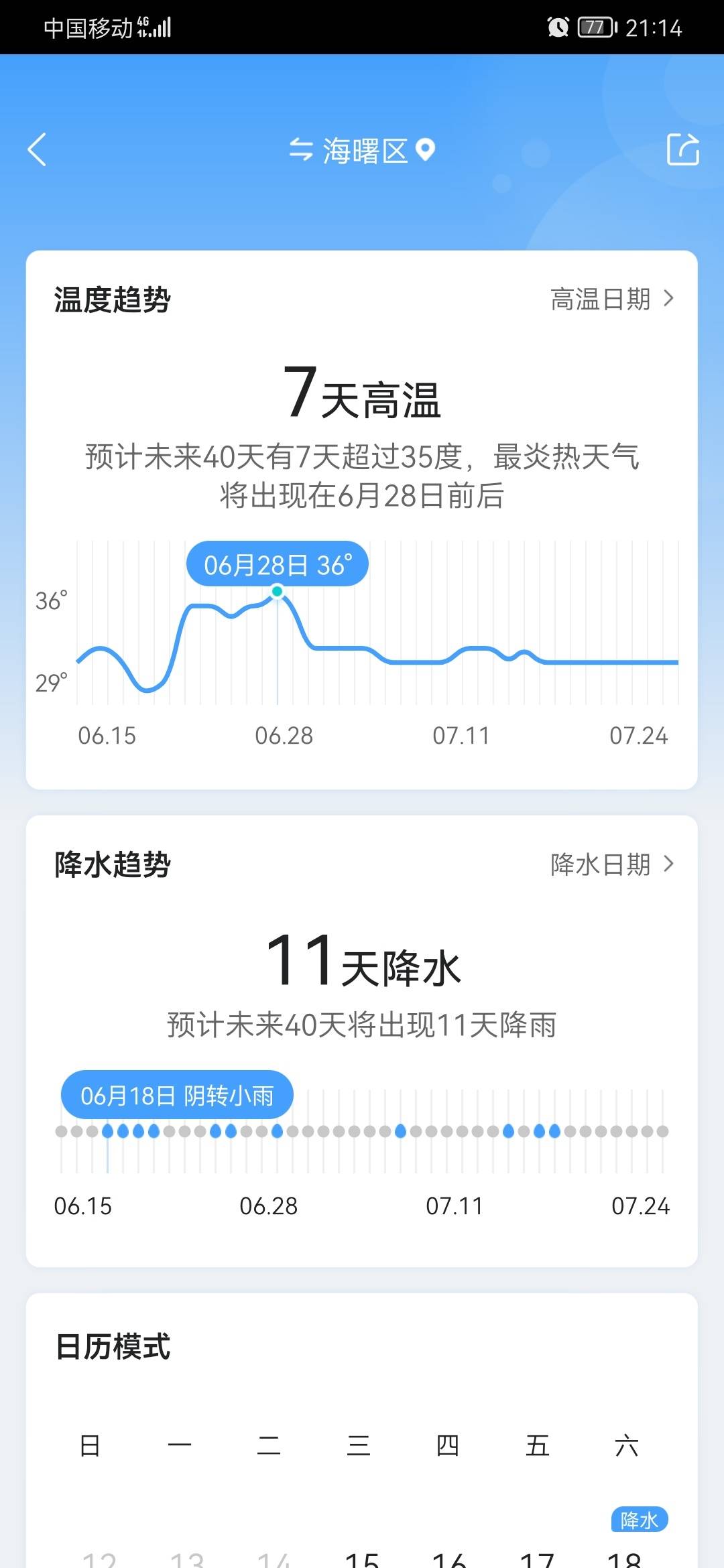Open 高温日期 details
This screenshot has width=724, height=1568.
[611, 300]
